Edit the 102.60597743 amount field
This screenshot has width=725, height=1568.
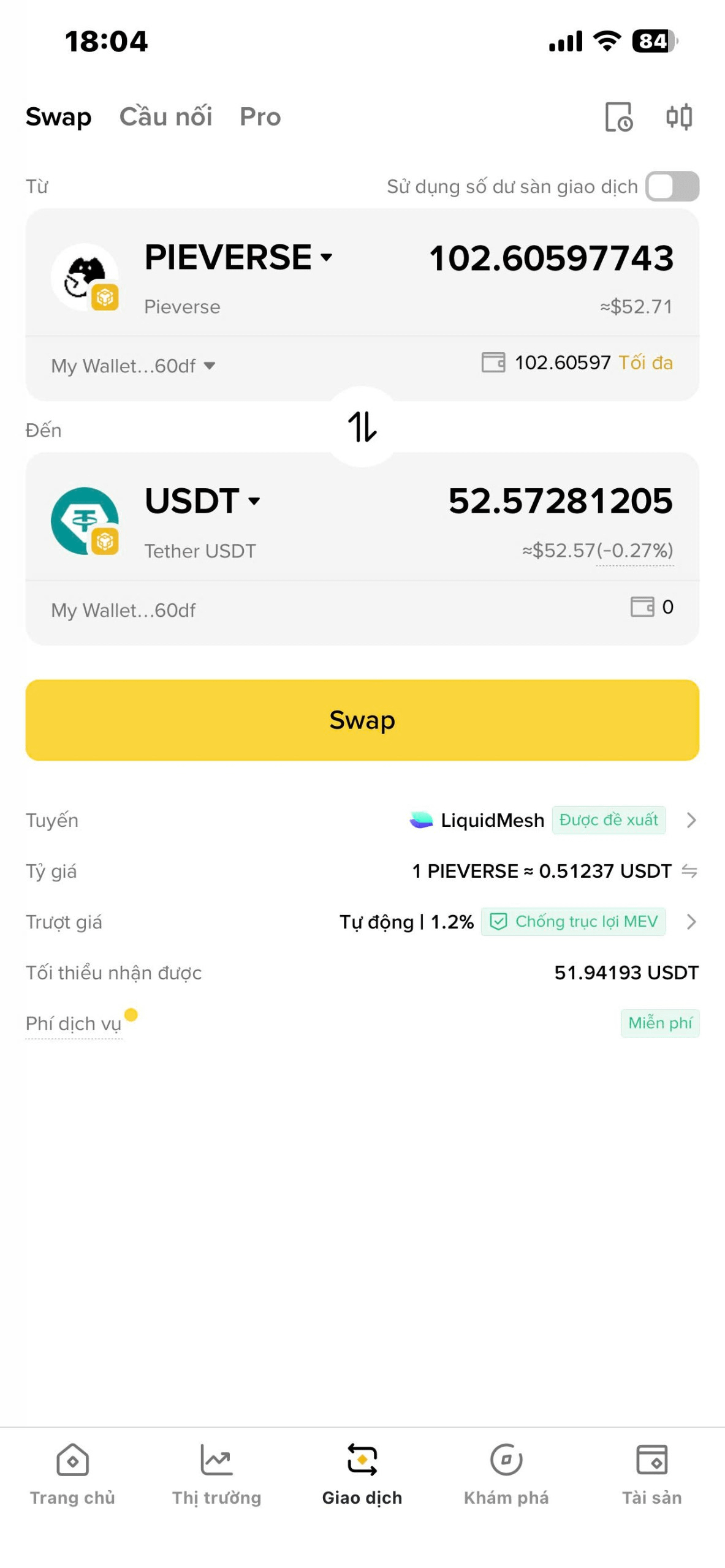[x=551, y=258]
